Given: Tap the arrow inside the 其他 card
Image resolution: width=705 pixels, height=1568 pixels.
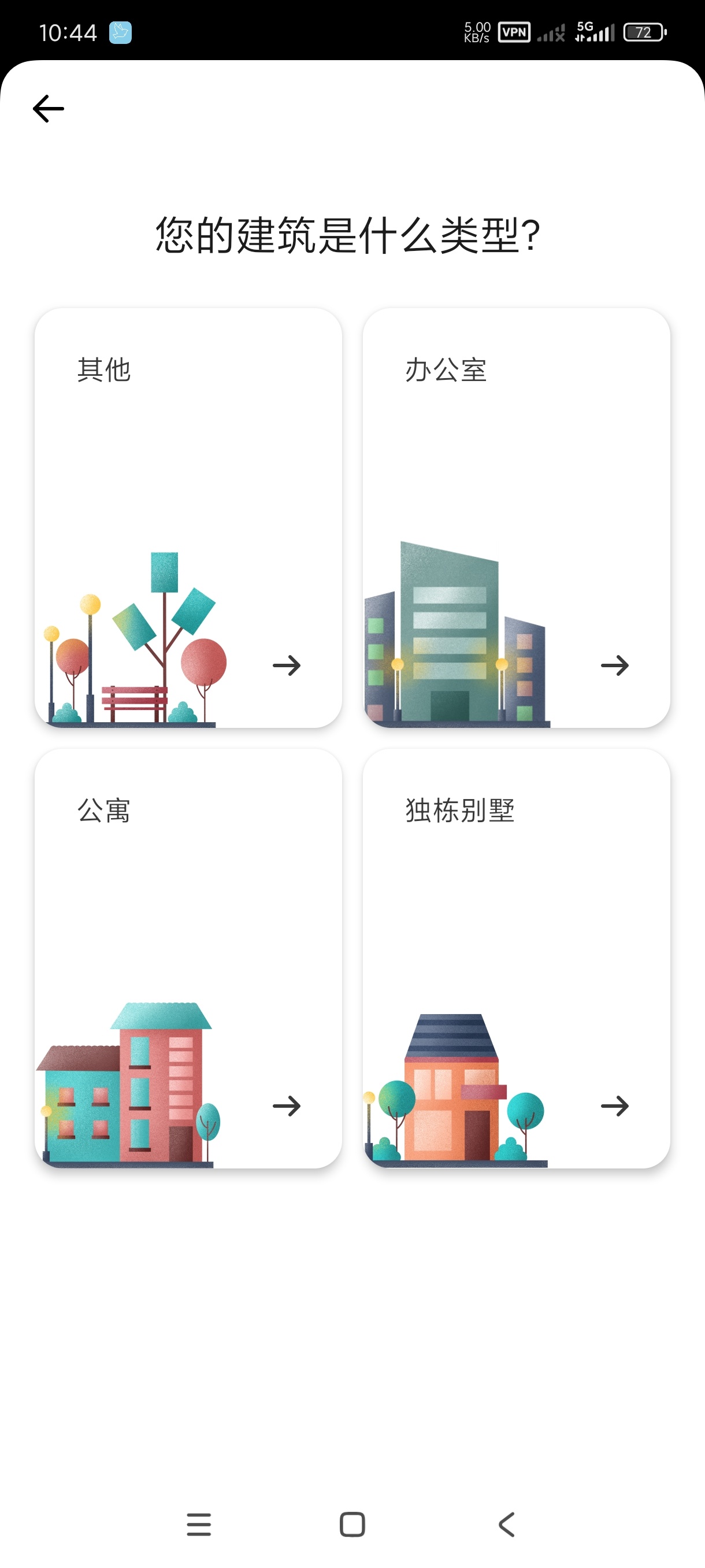Looking at the screenshot, I should pos(287,667).
